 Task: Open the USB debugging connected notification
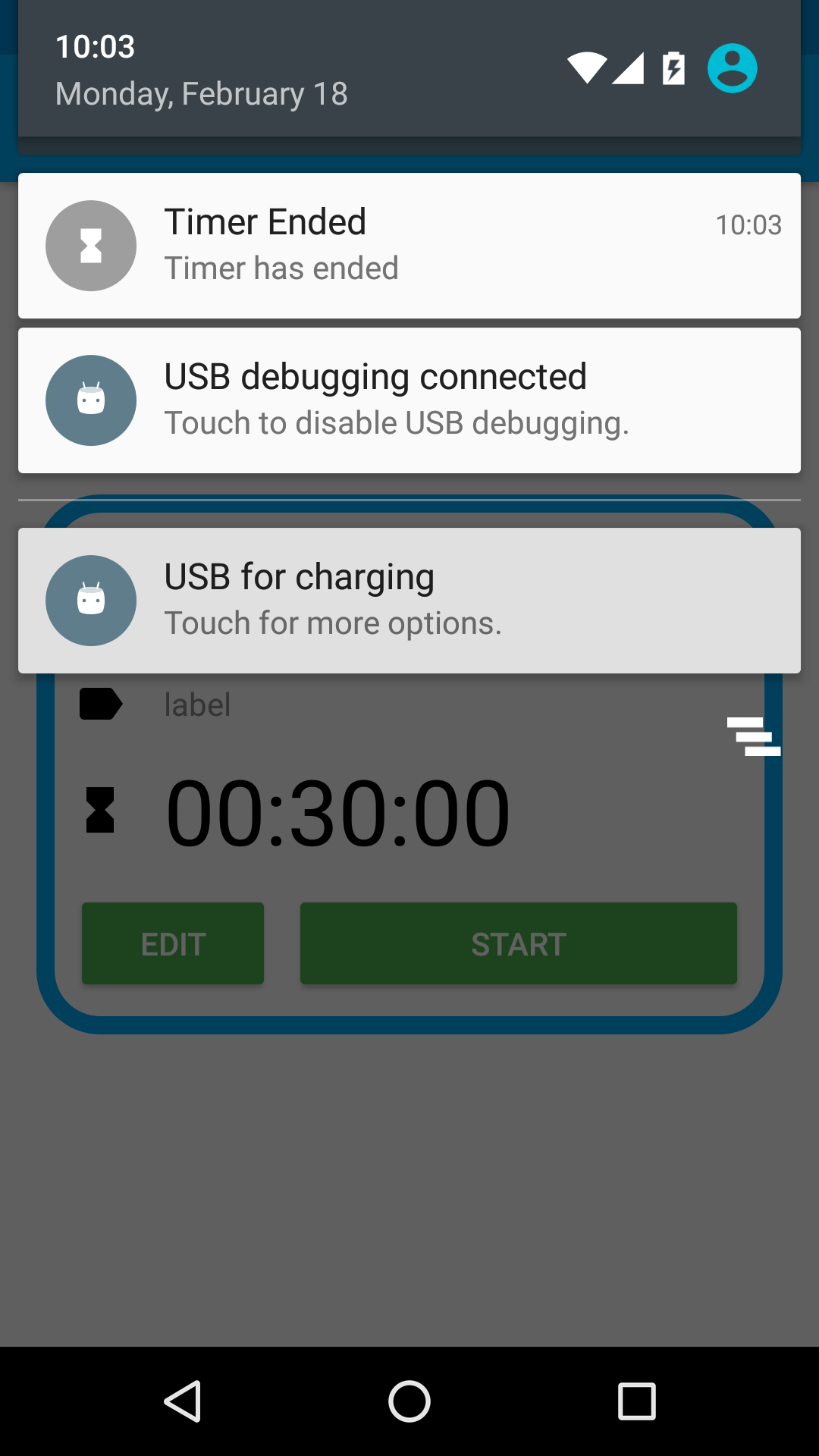[x=409, y=400]
